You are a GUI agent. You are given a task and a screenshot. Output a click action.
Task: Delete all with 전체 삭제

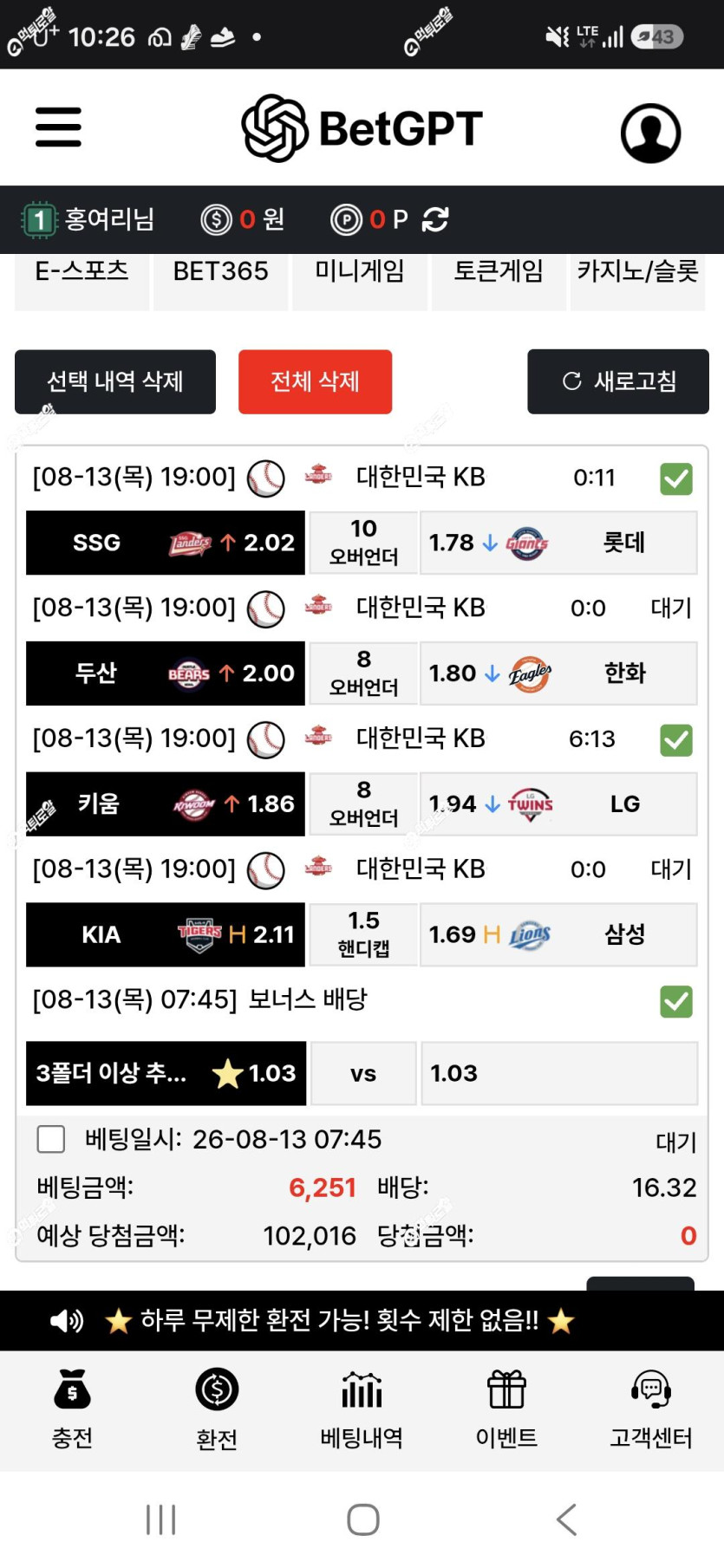(x=316, y=381)
